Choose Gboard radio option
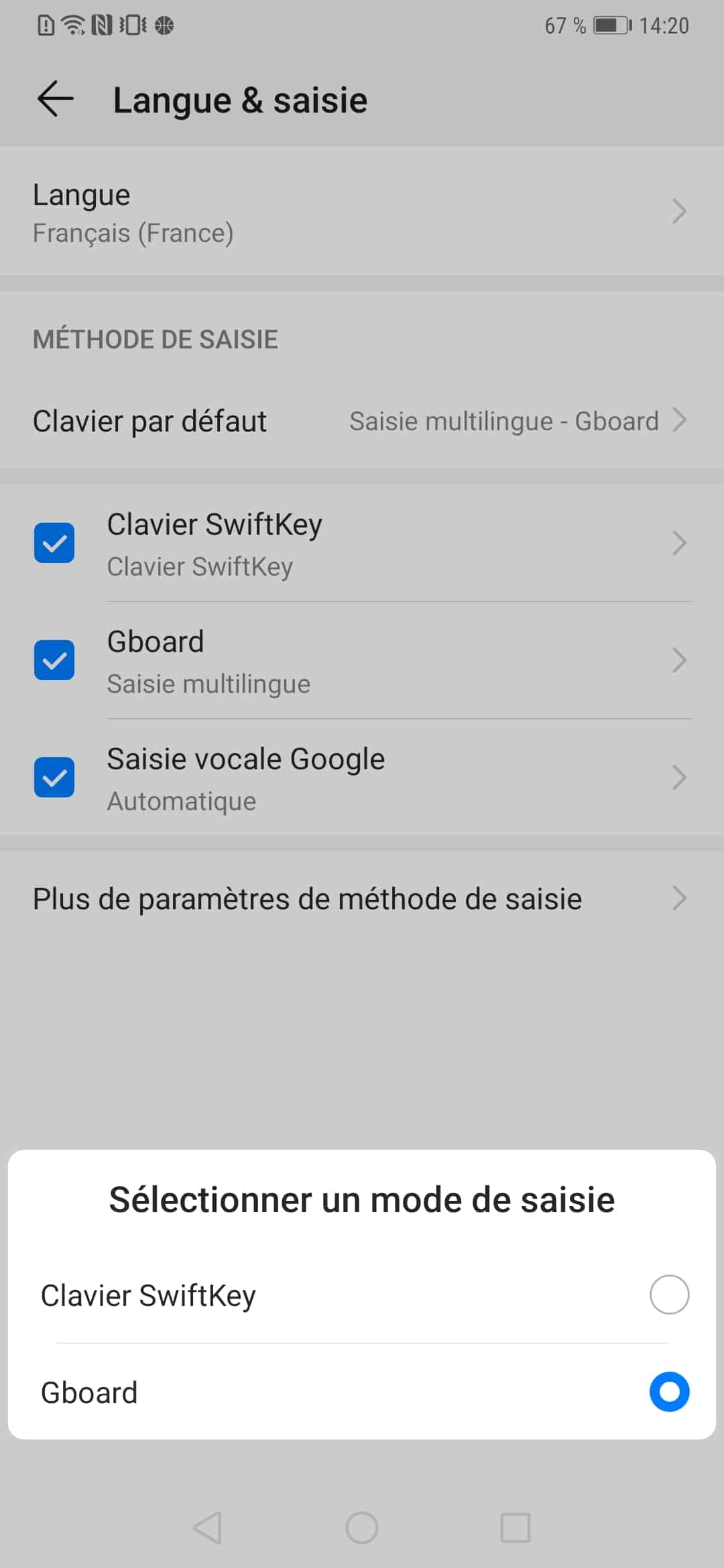This screenshot has width=724, height=1568. pyautogui.click(x=668, y=1392)
